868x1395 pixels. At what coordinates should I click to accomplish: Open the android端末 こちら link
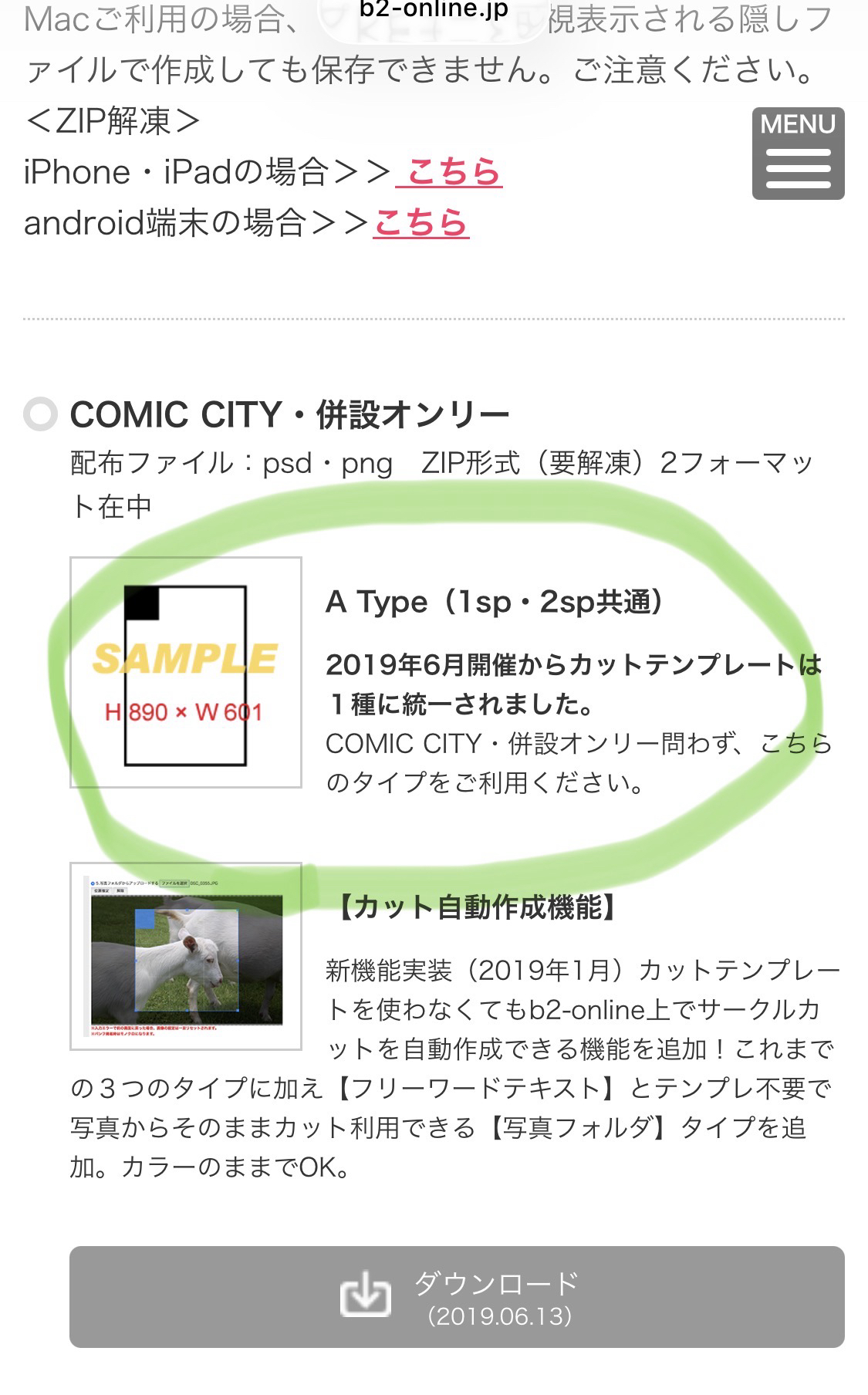421,223
